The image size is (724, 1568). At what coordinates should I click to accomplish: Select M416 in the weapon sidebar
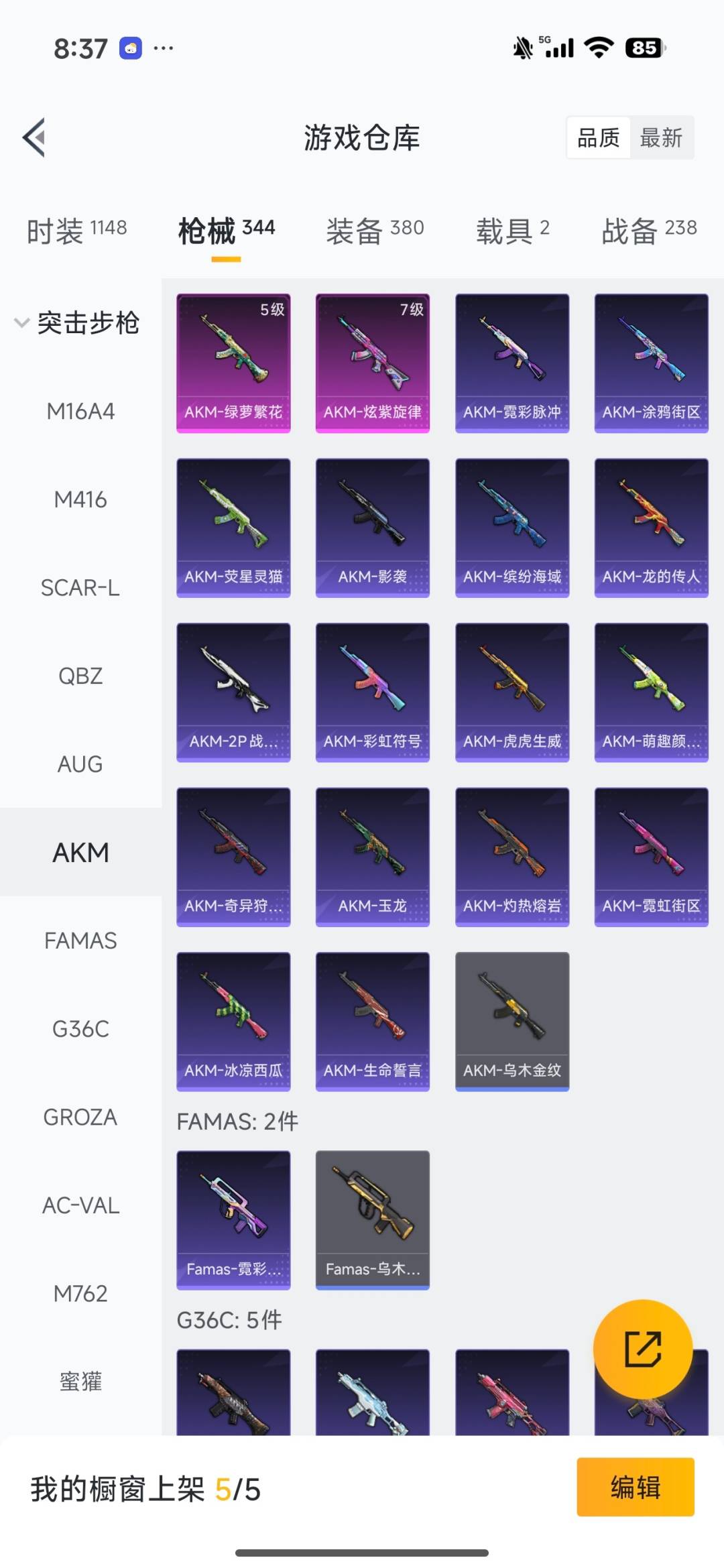point(80,499)
